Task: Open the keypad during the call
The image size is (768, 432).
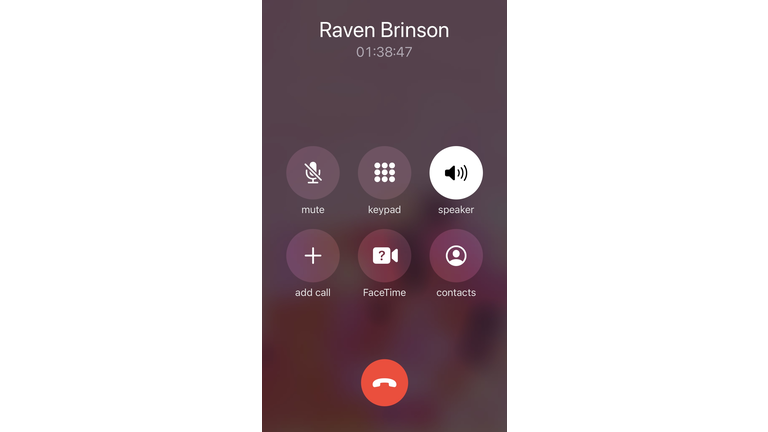Action: pyautogui.click(x=384, y=172)
